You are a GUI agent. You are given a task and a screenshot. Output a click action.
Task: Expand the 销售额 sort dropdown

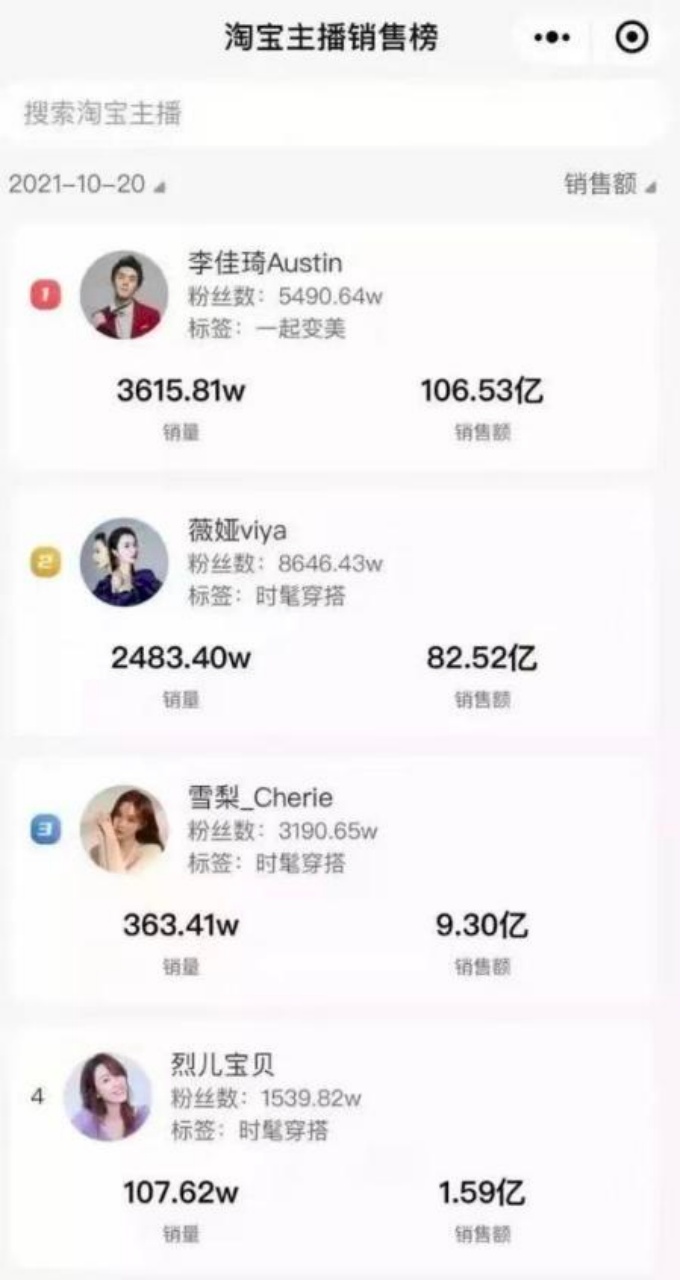pos(609,185)
